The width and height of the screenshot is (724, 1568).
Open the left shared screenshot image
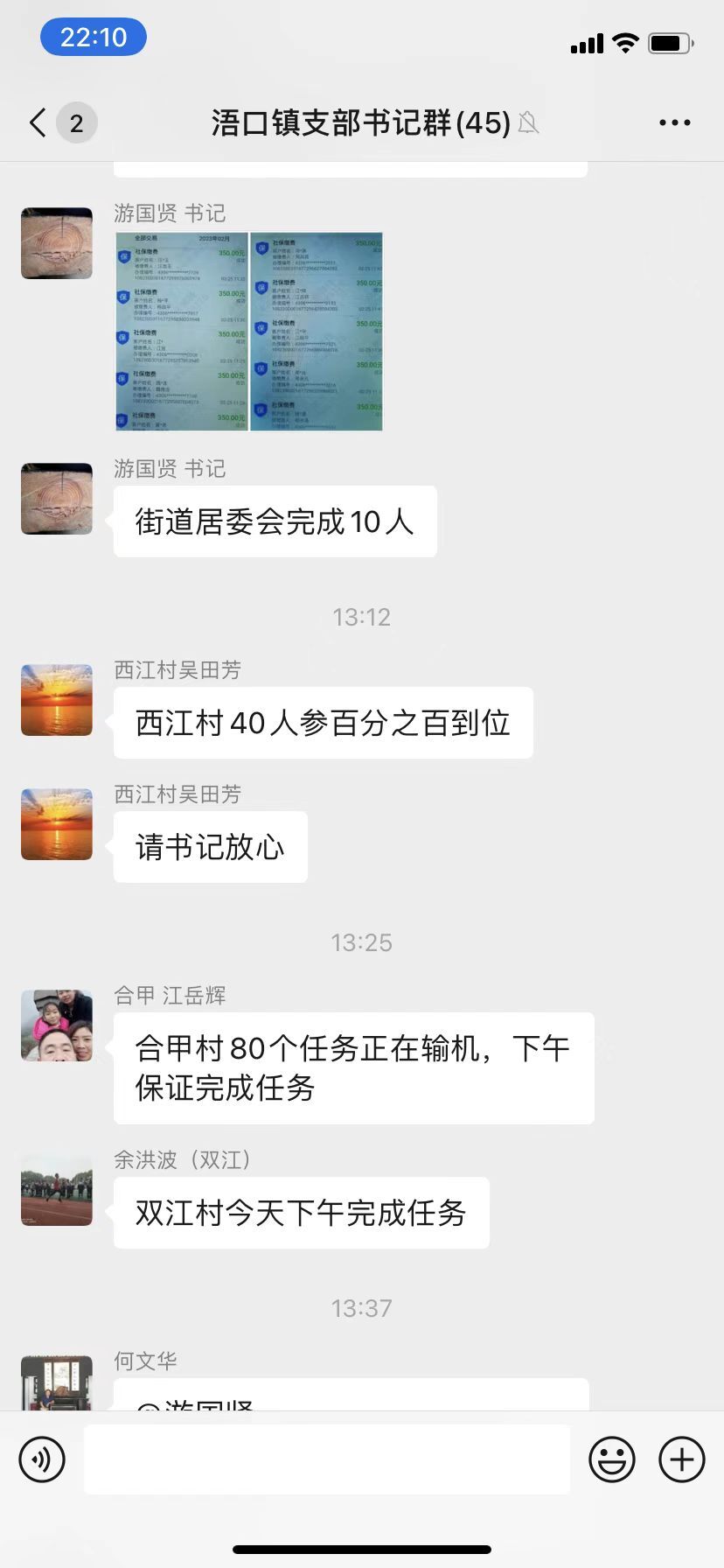(182, 332)
